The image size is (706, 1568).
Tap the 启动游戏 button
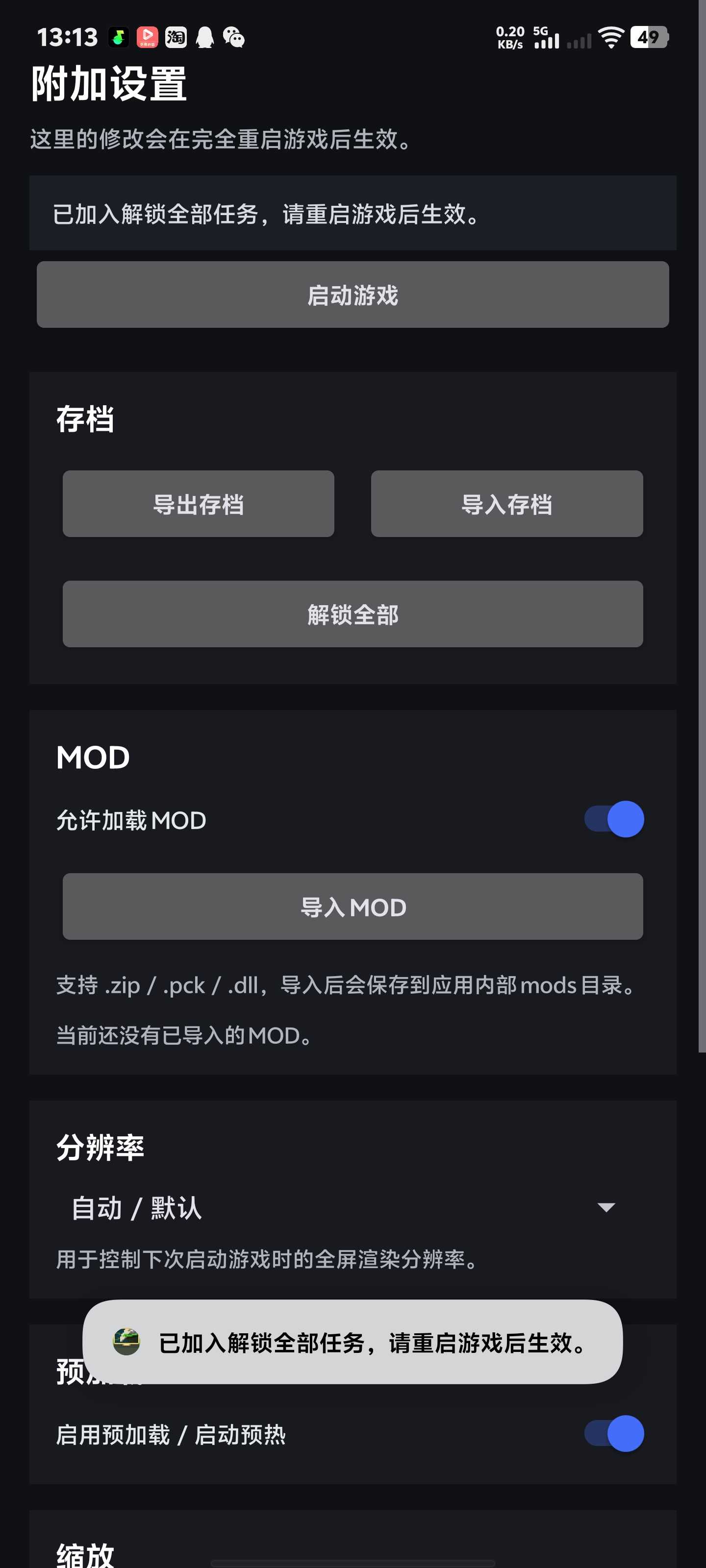tap(353, 294)
